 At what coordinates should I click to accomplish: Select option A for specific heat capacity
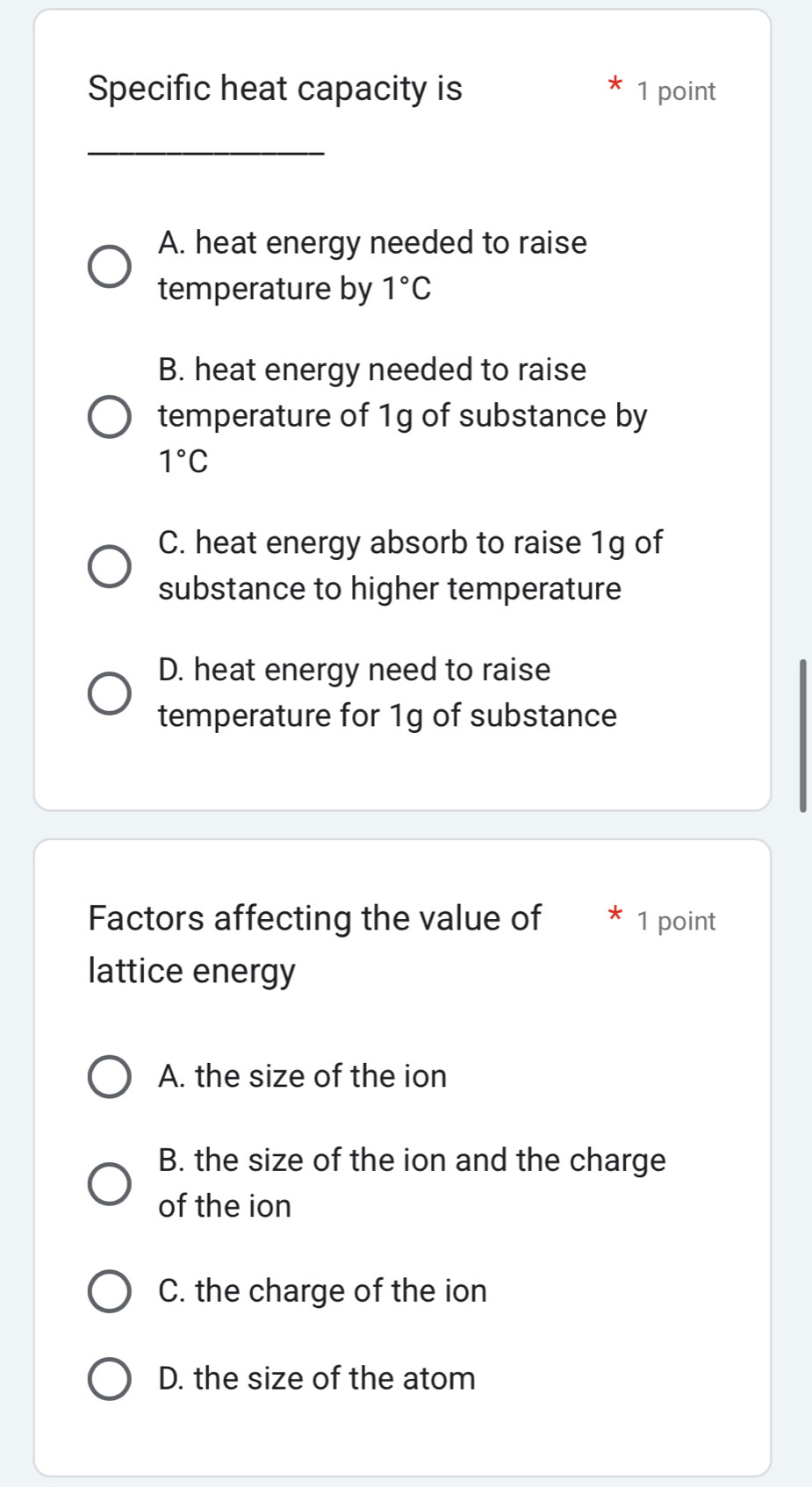coord(110,266)
